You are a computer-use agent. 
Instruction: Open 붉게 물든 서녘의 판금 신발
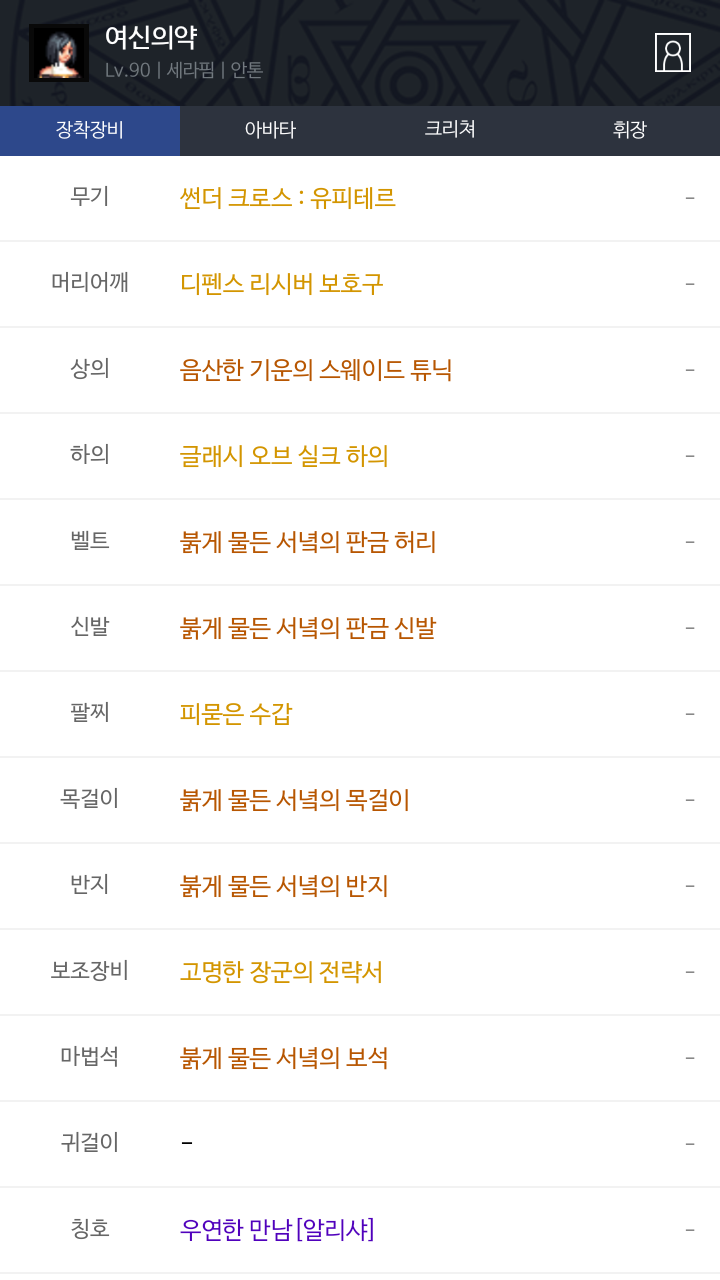[308, 628]
